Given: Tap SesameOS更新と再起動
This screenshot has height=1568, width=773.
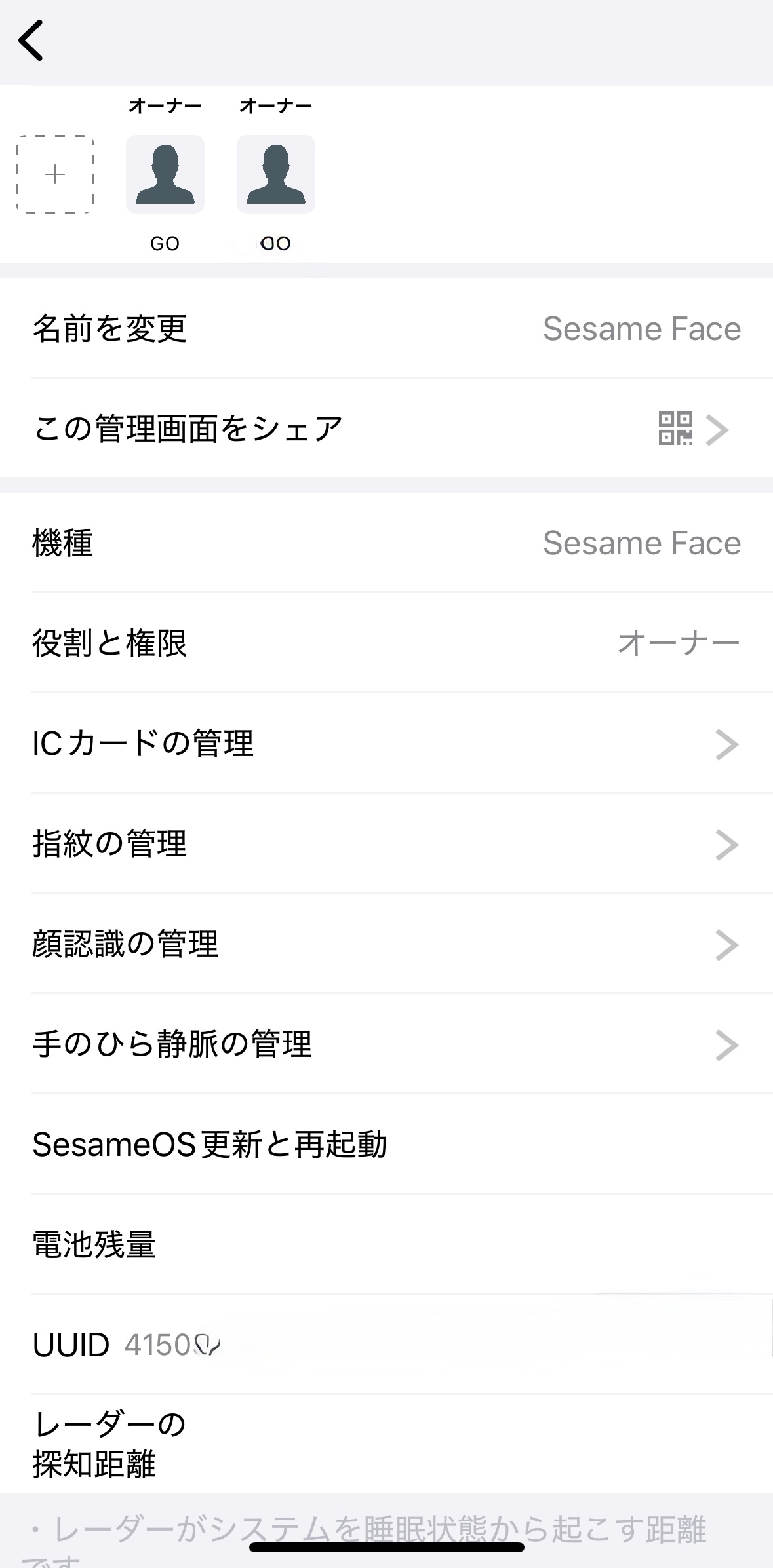Looking at the screenshot, I should click(x=387, y=1144).
